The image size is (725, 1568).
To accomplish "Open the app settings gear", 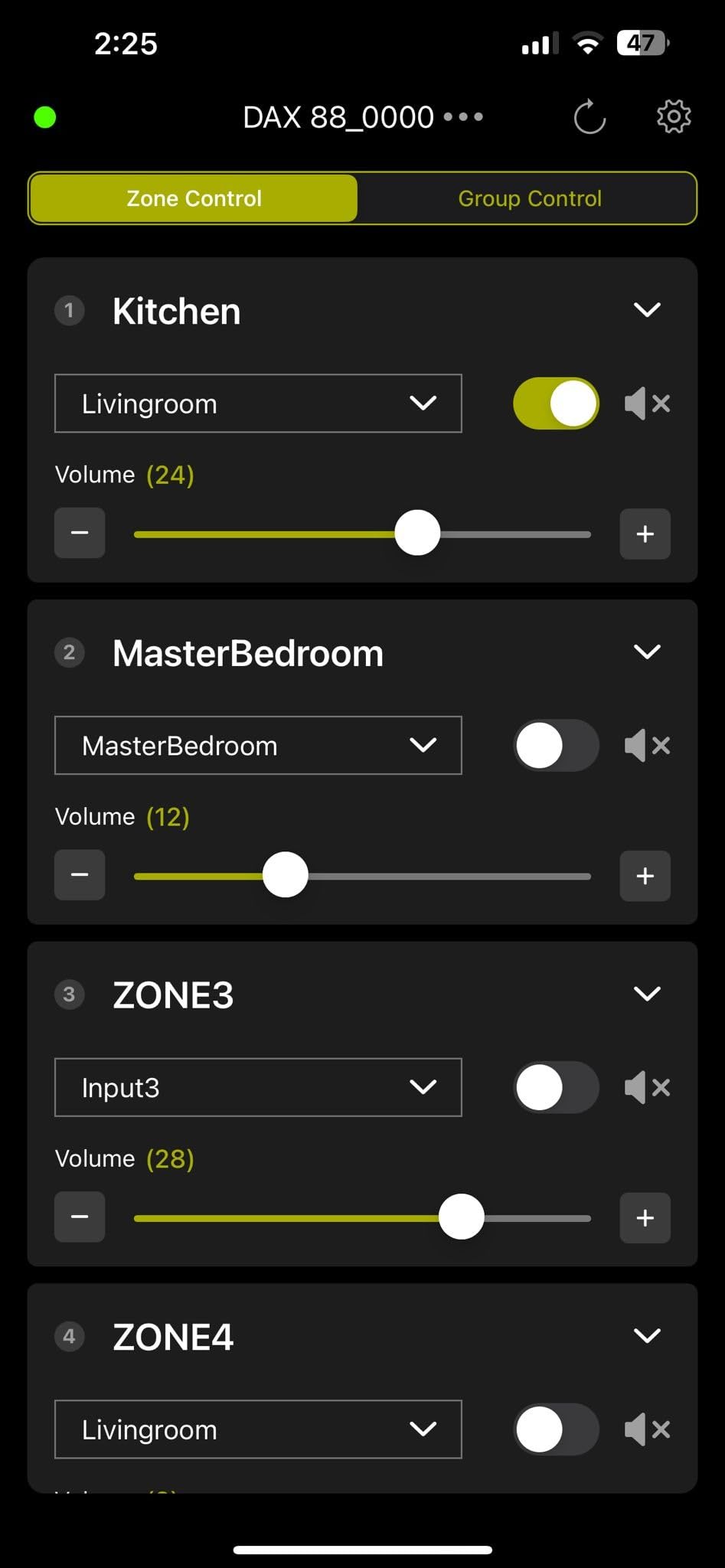I will pos(672,116).
